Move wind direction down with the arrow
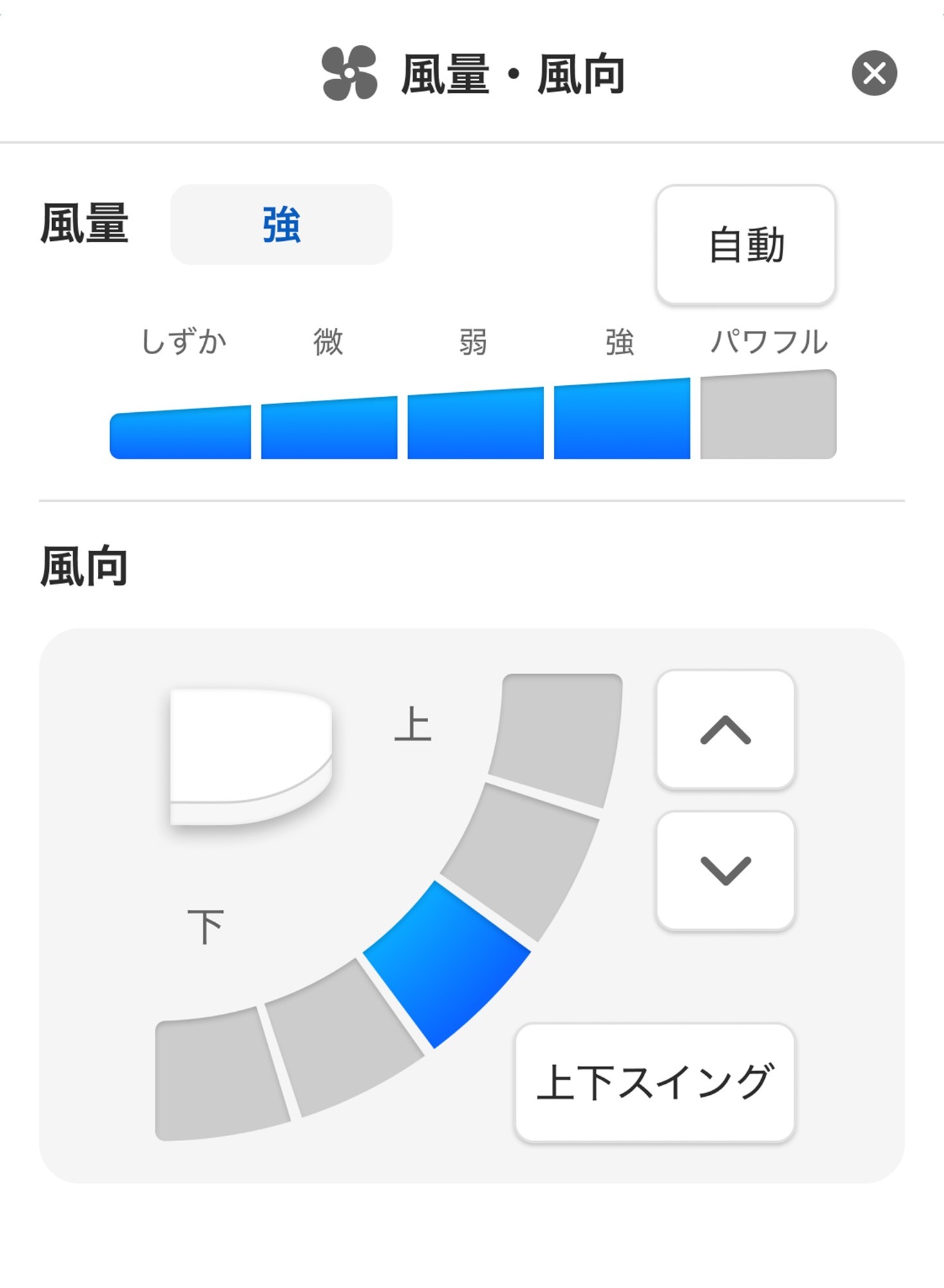Screen dimensions: 944x1288 click(x=725, y=871)
